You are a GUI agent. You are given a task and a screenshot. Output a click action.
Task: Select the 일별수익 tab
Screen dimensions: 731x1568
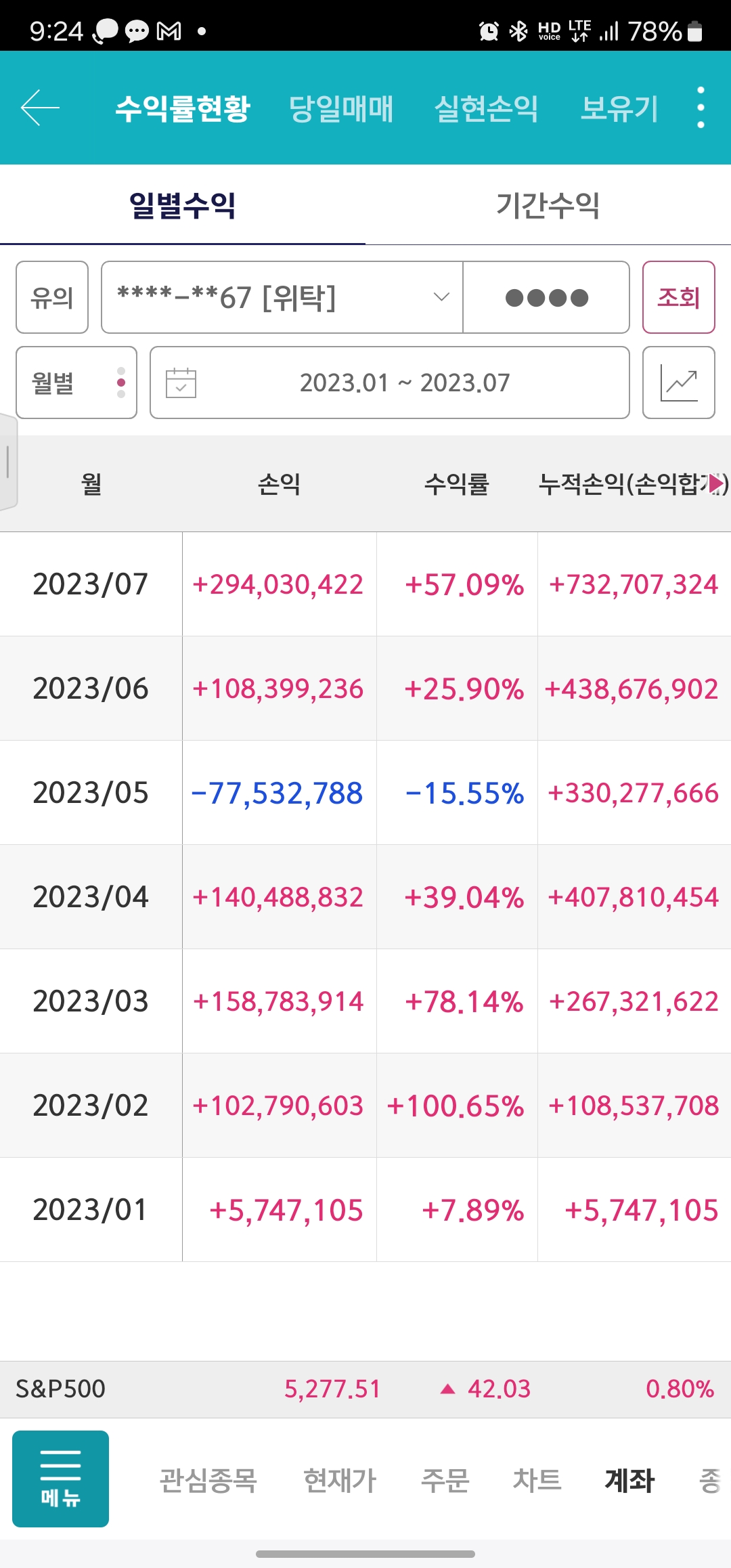[x=183, y=205]
